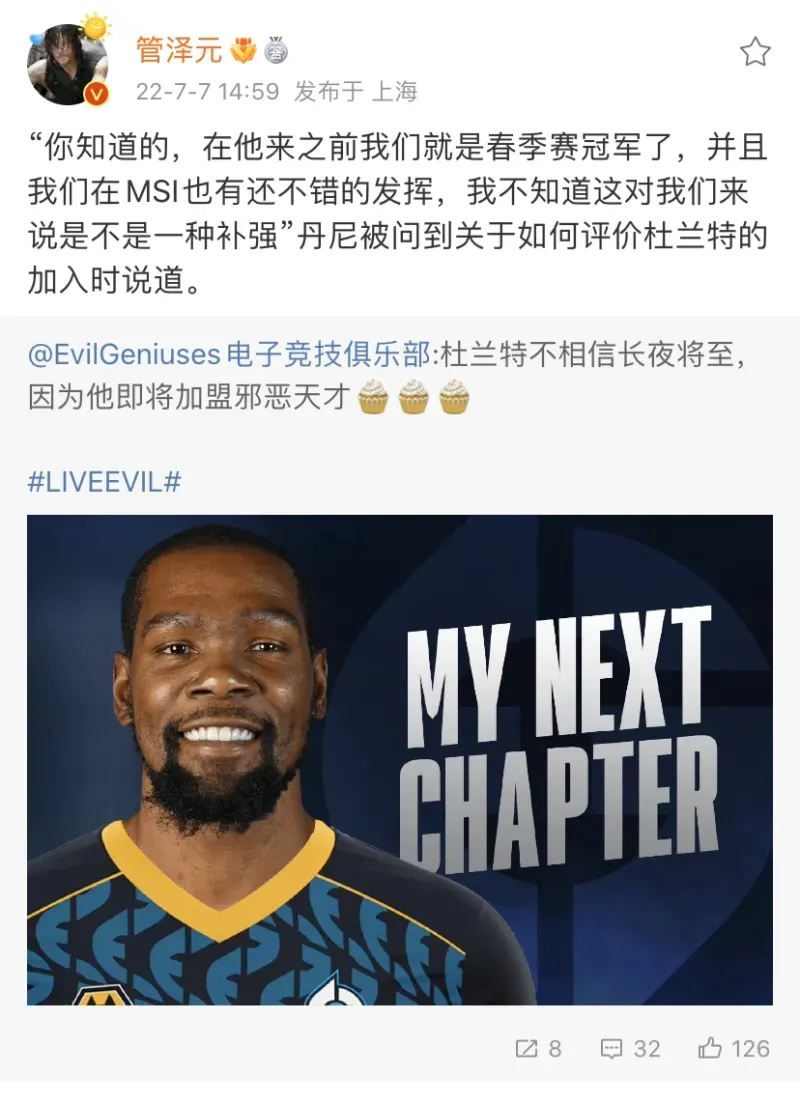Repost this Weibo post
Viewport: 800px width, 1103px height.
click(x=538, y=1048)
